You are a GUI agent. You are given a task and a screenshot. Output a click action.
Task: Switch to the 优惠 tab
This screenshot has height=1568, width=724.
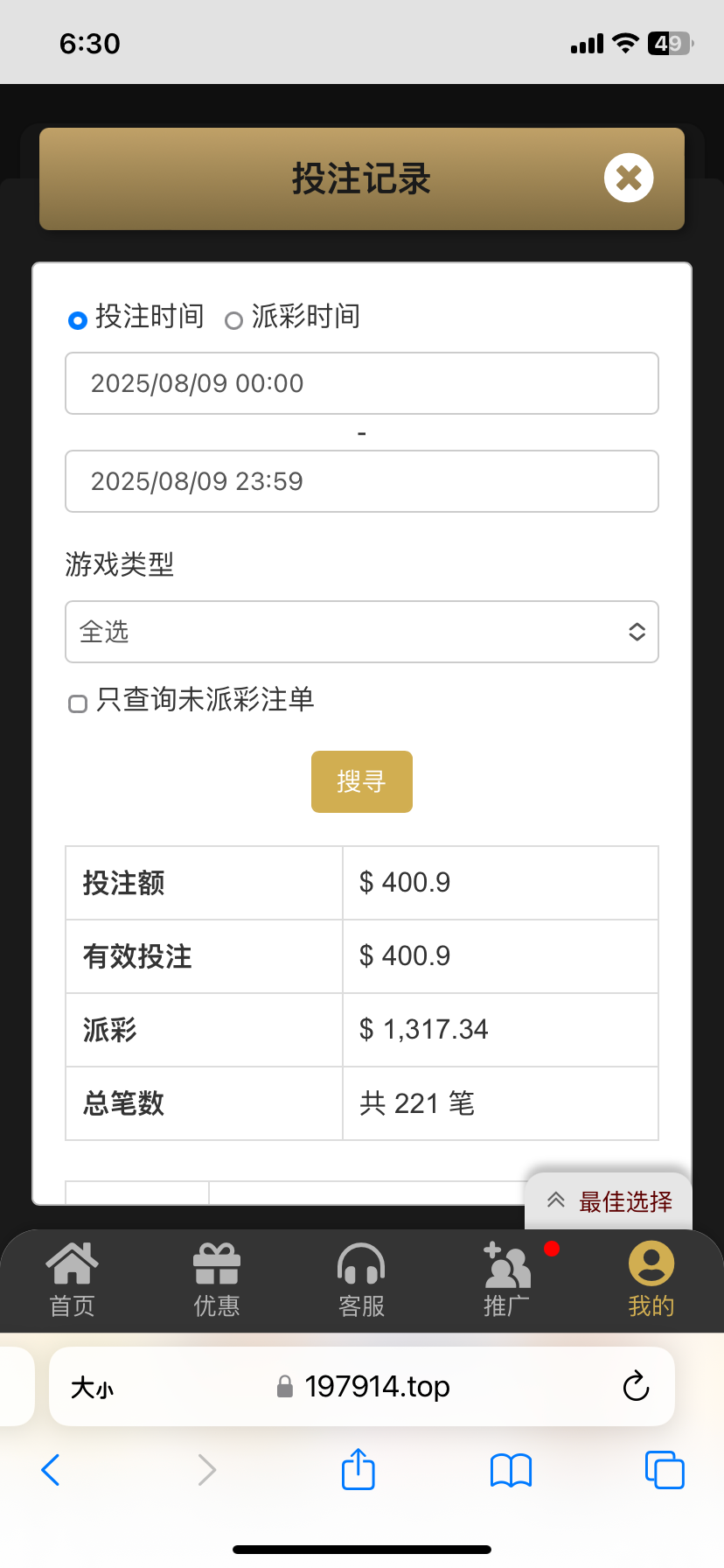pos(216,1280)
